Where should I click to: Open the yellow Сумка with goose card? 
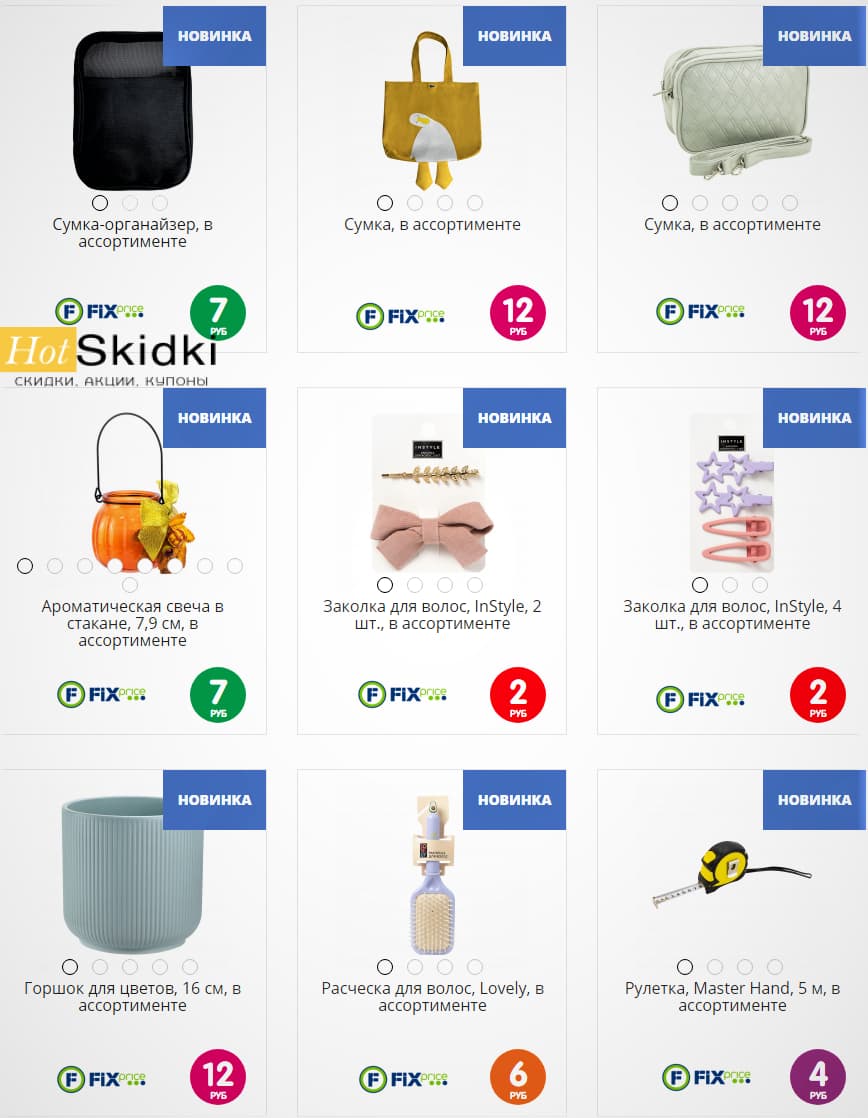[x=432, y=225]
